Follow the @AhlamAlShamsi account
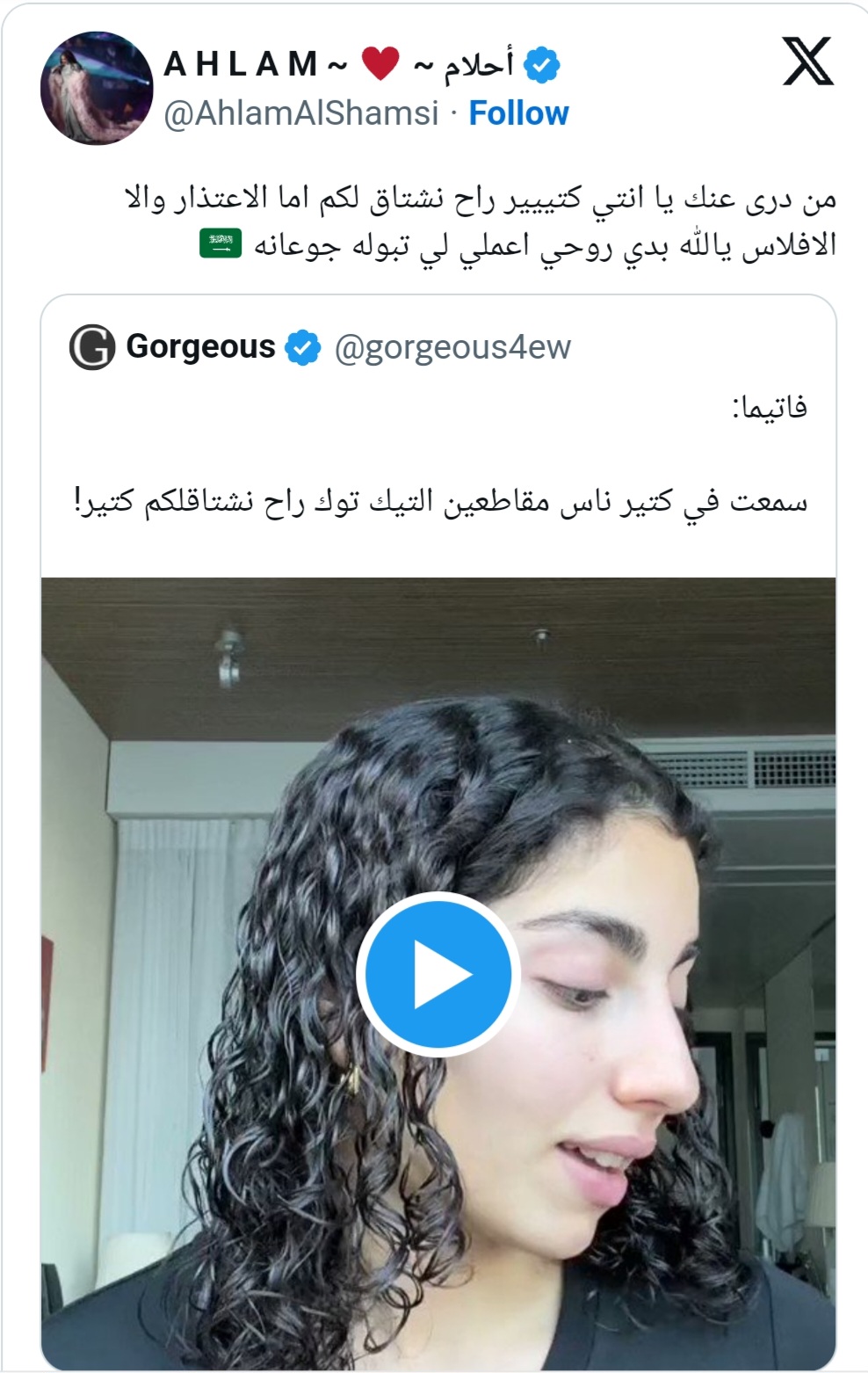The height and width of the screenshot is (1373, 868). click(518, 113)
